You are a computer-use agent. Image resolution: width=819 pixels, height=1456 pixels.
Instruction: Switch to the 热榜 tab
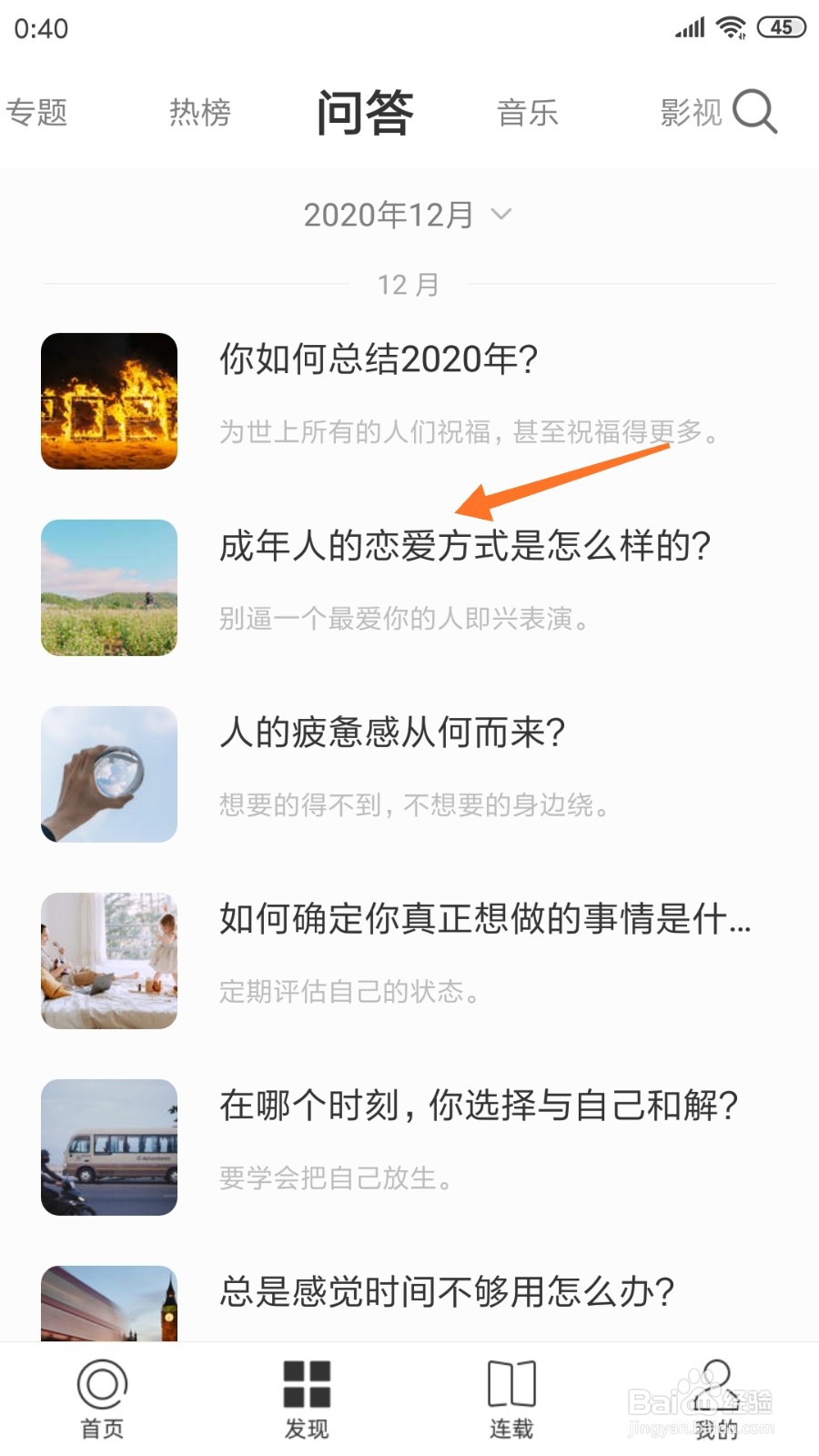(200, 113)
